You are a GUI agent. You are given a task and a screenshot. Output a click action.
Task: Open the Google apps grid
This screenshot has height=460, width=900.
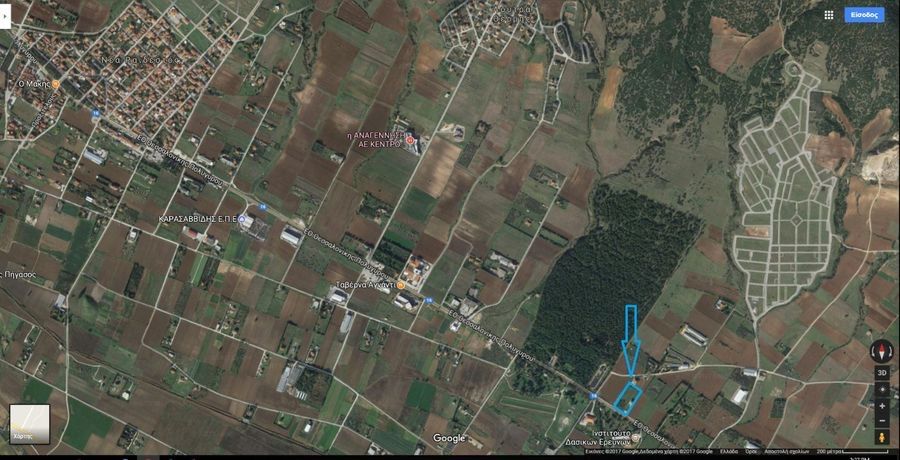point(828,15)
